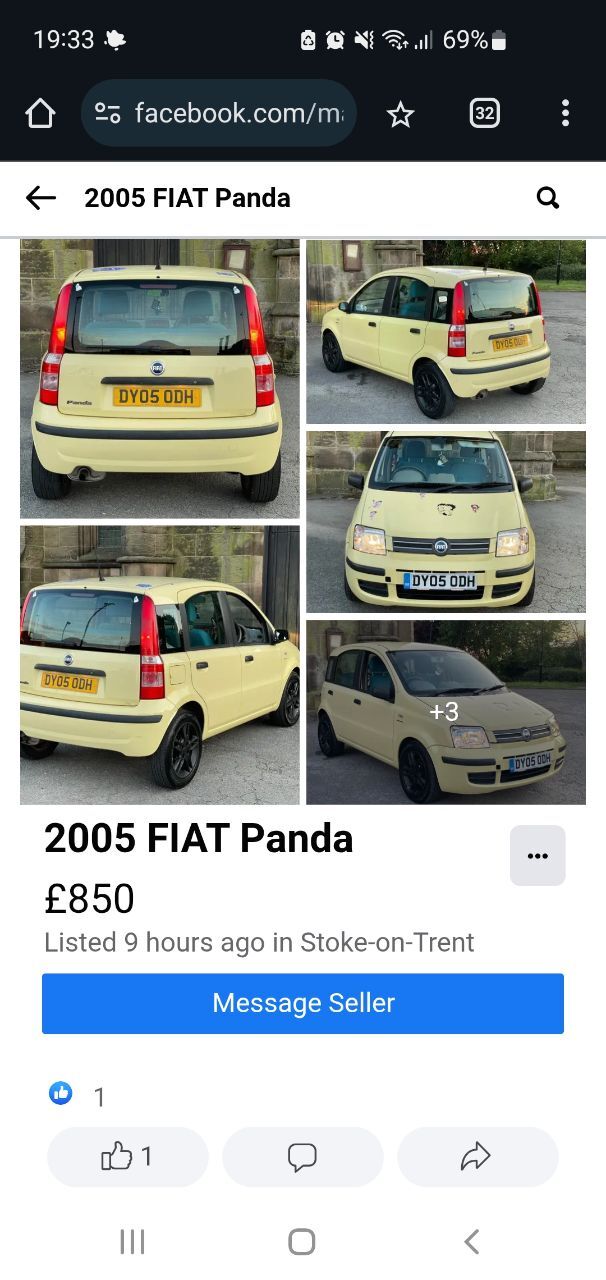Open the front view photo of the Panda
606x1280 pixels.
(x=446, y=521)
